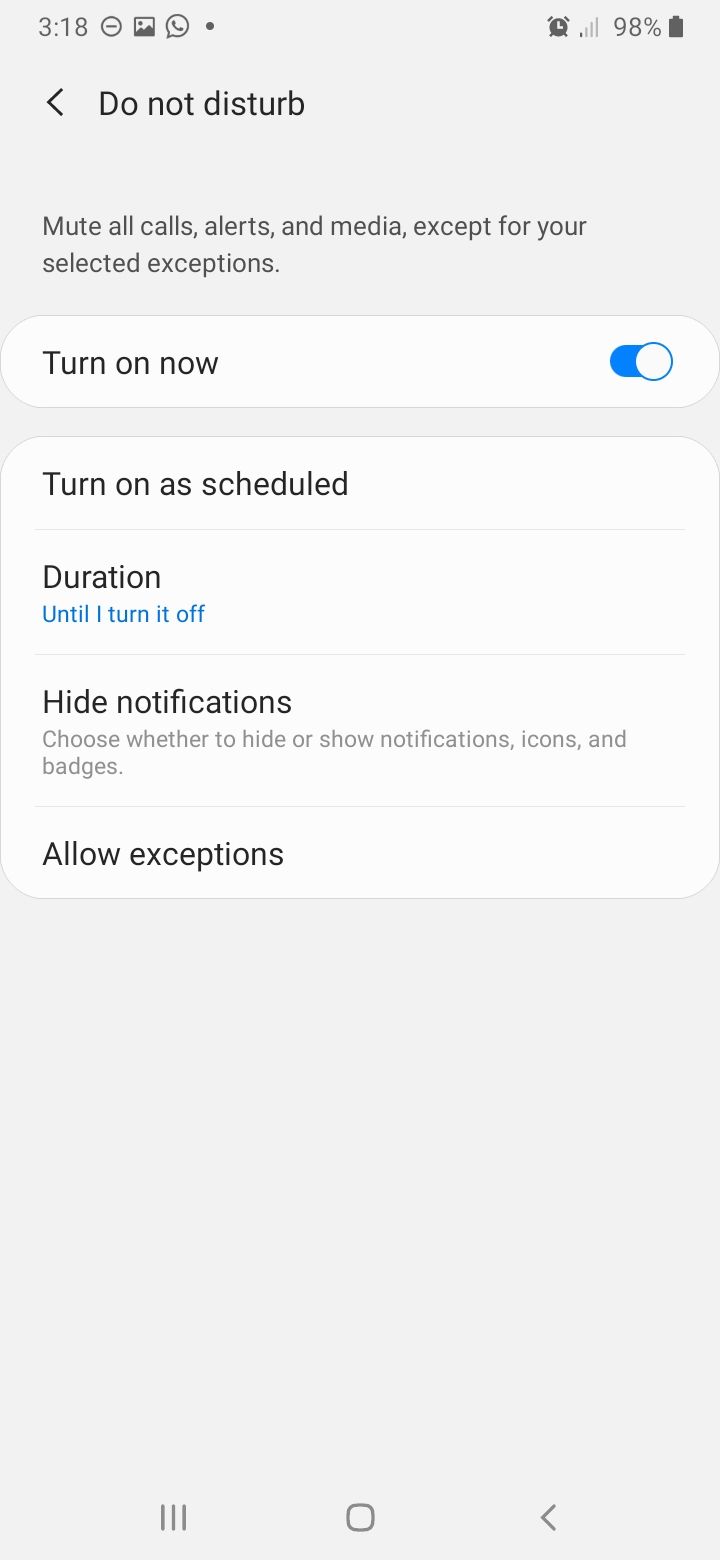Tap the Do not disturb header title
720x1560 pixels.
point(201,103)
